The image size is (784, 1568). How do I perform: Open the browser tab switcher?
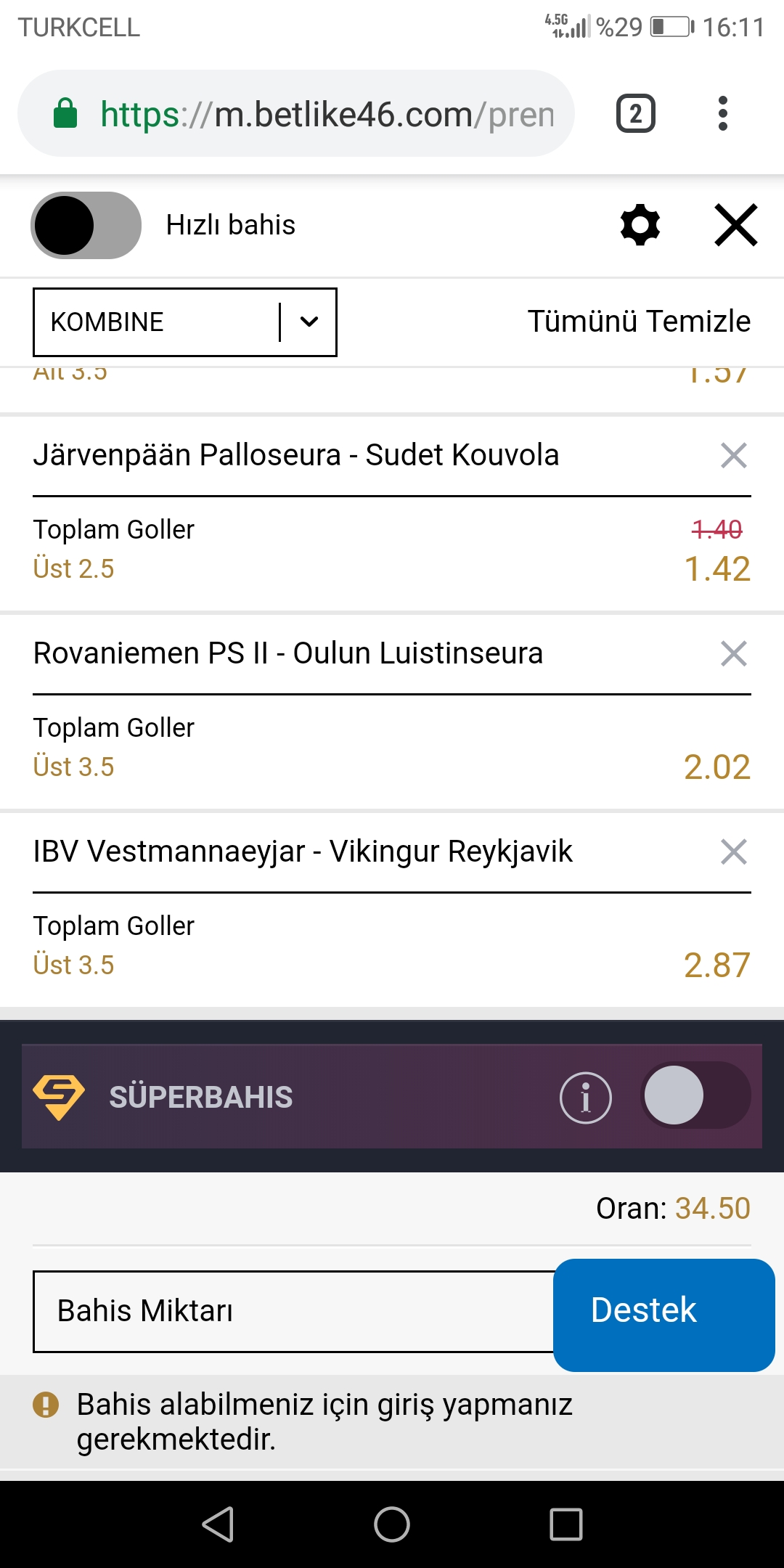pyautogui.click(x=636, y=114)
